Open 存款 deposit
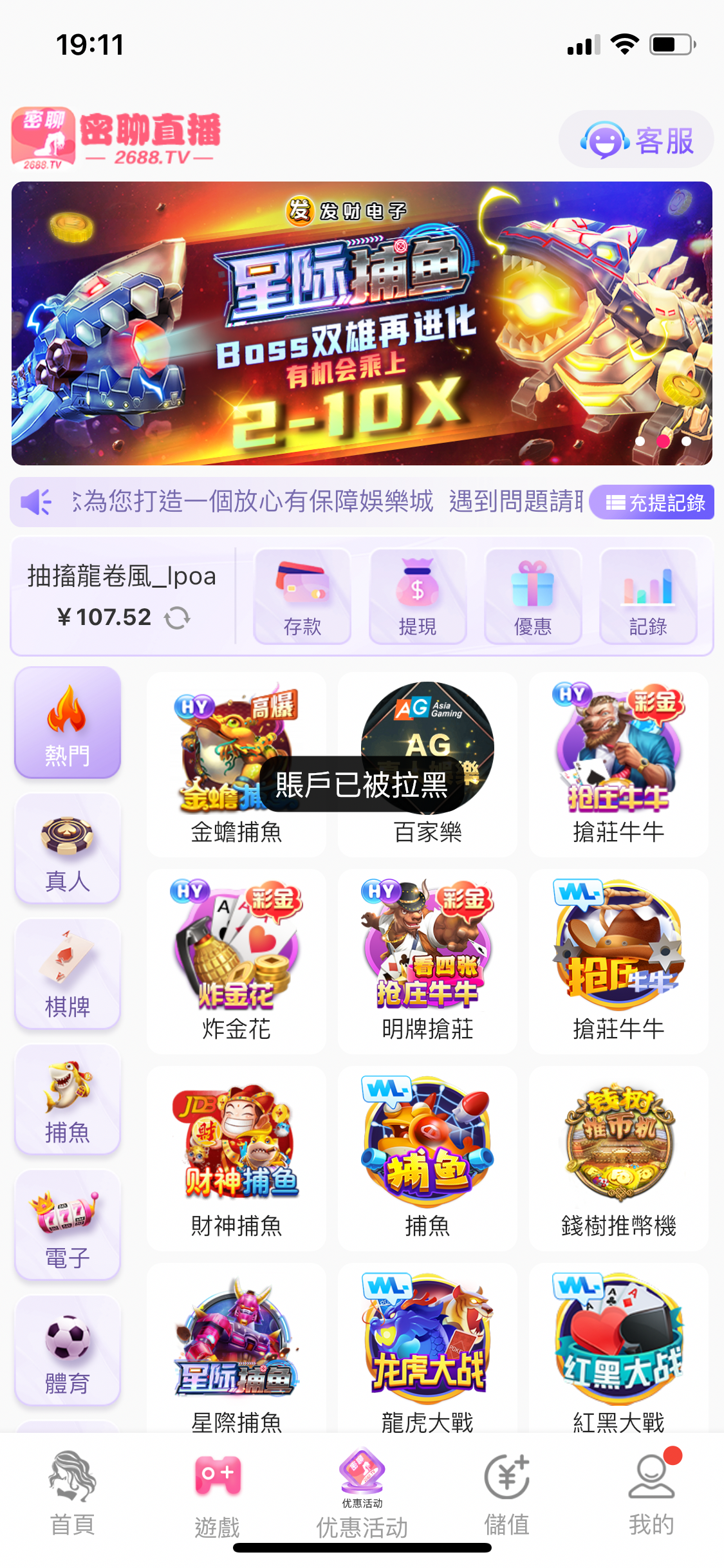The image size is (724, 1568). (302, 596)
